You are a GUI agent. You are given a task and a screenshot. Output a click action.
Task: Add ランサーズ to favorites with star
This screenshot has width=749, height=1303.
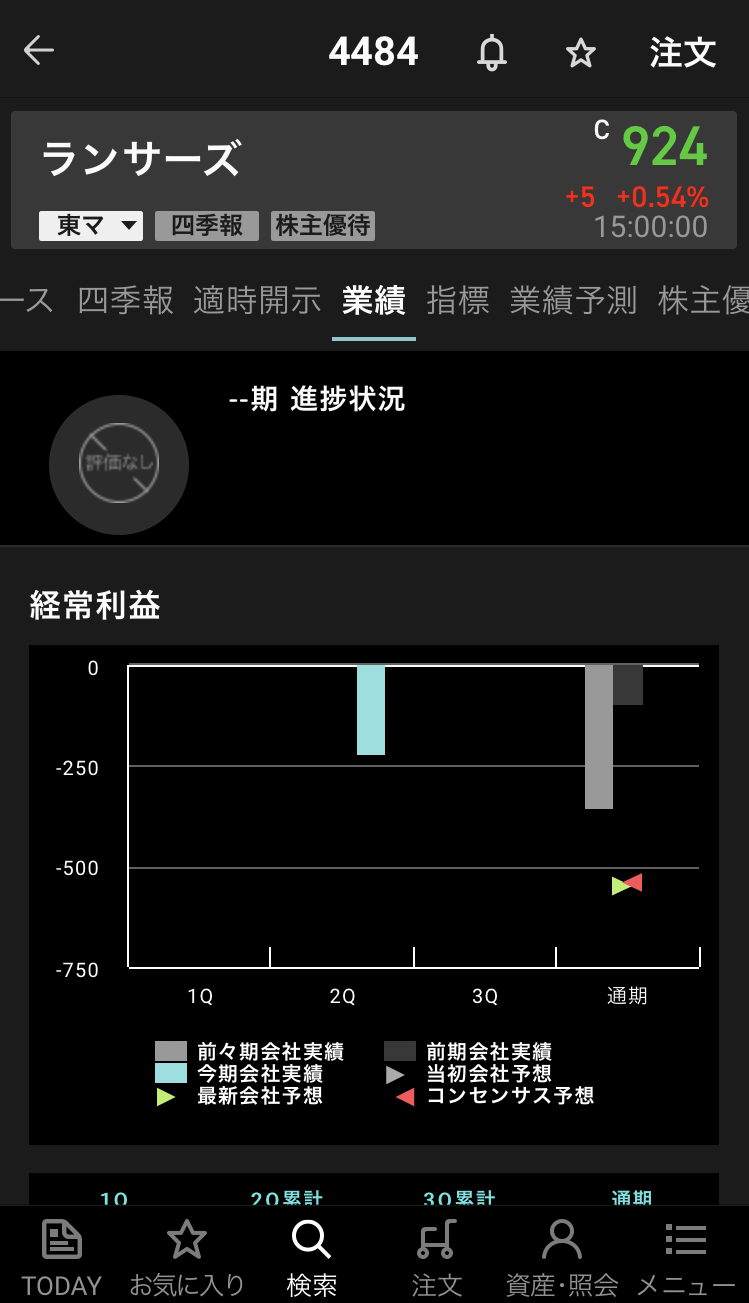[x=581, y=53]
